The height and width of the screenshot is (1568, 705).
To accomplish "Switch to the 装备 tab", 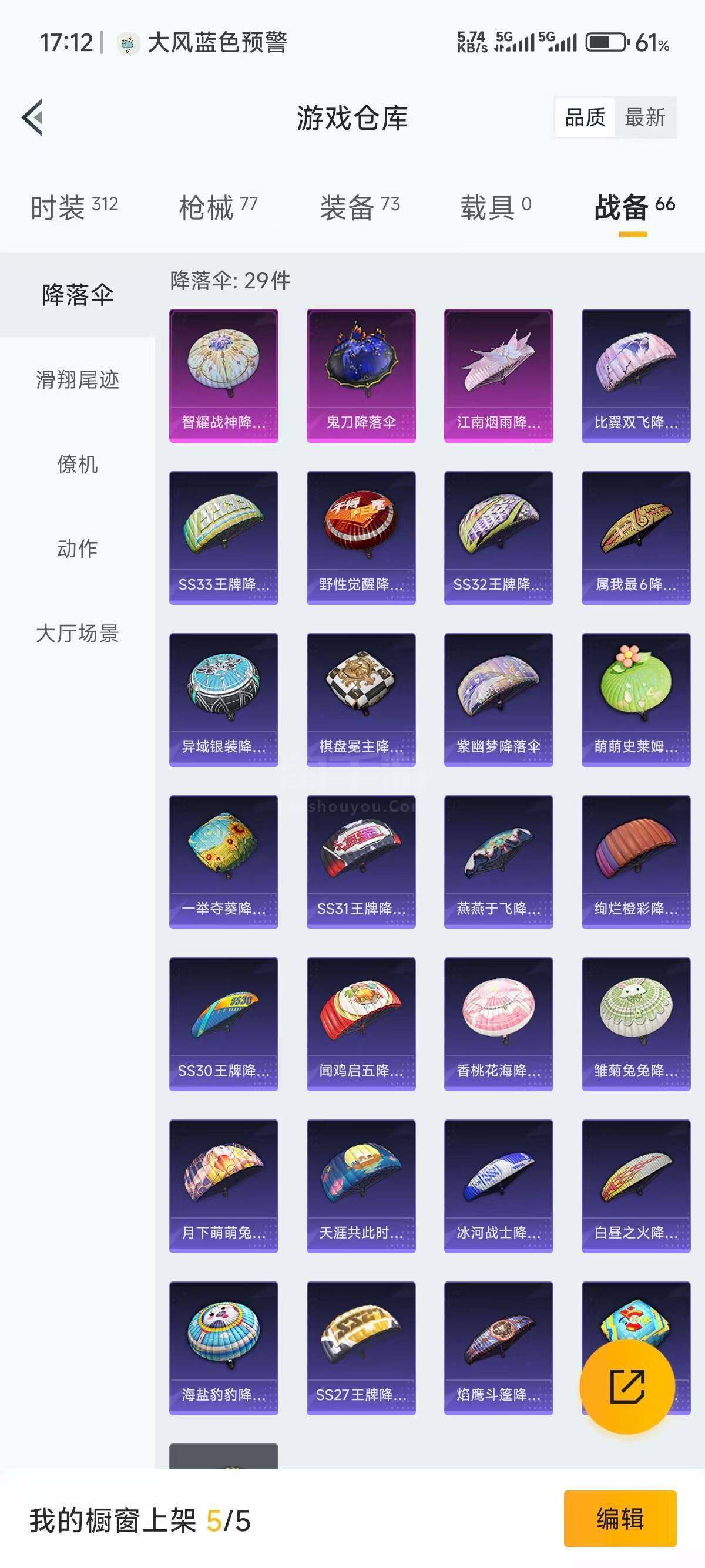I will point(359,207).
